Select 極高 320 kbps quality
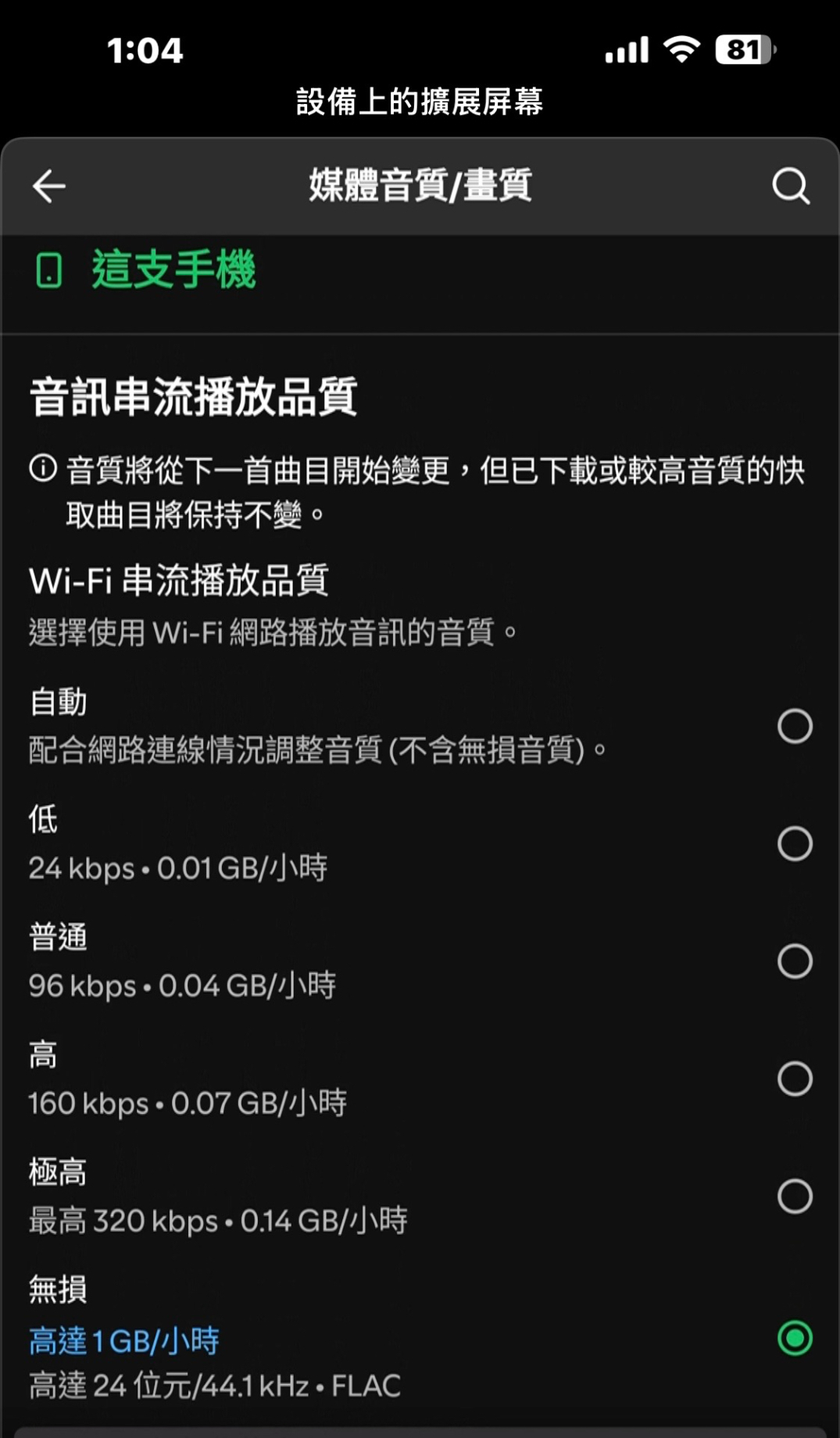This screenshot has width=840, height=1438. point(794,1197)
